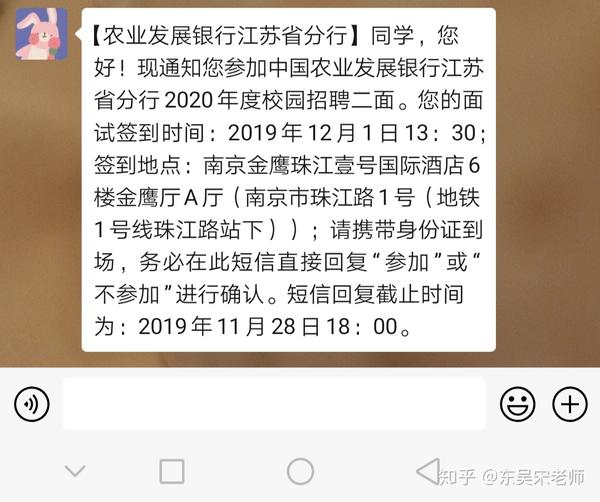Viewport: 600px width, 502px height.
Task: Open the emoji picker
Action: [x=517, y=404]
